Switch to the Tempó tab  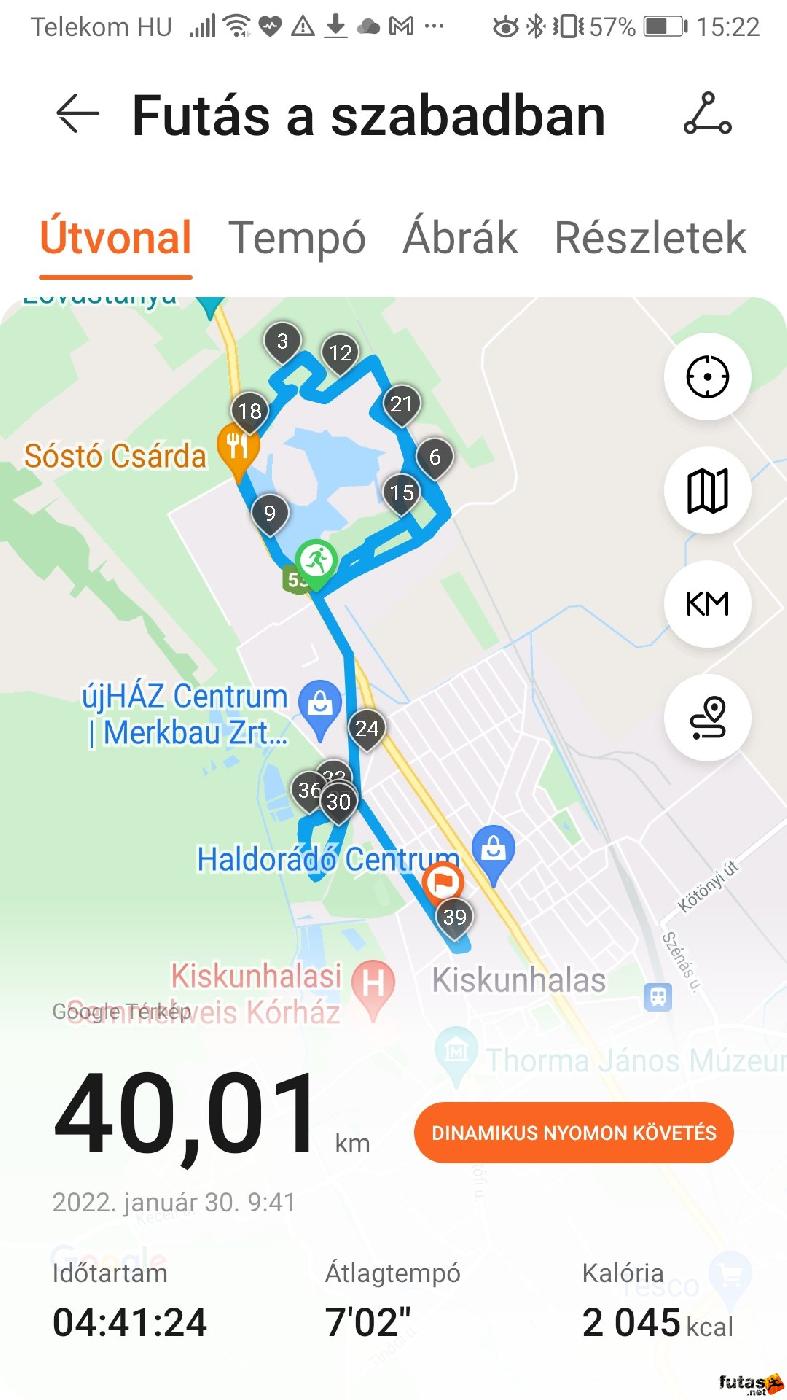point(297,238)
